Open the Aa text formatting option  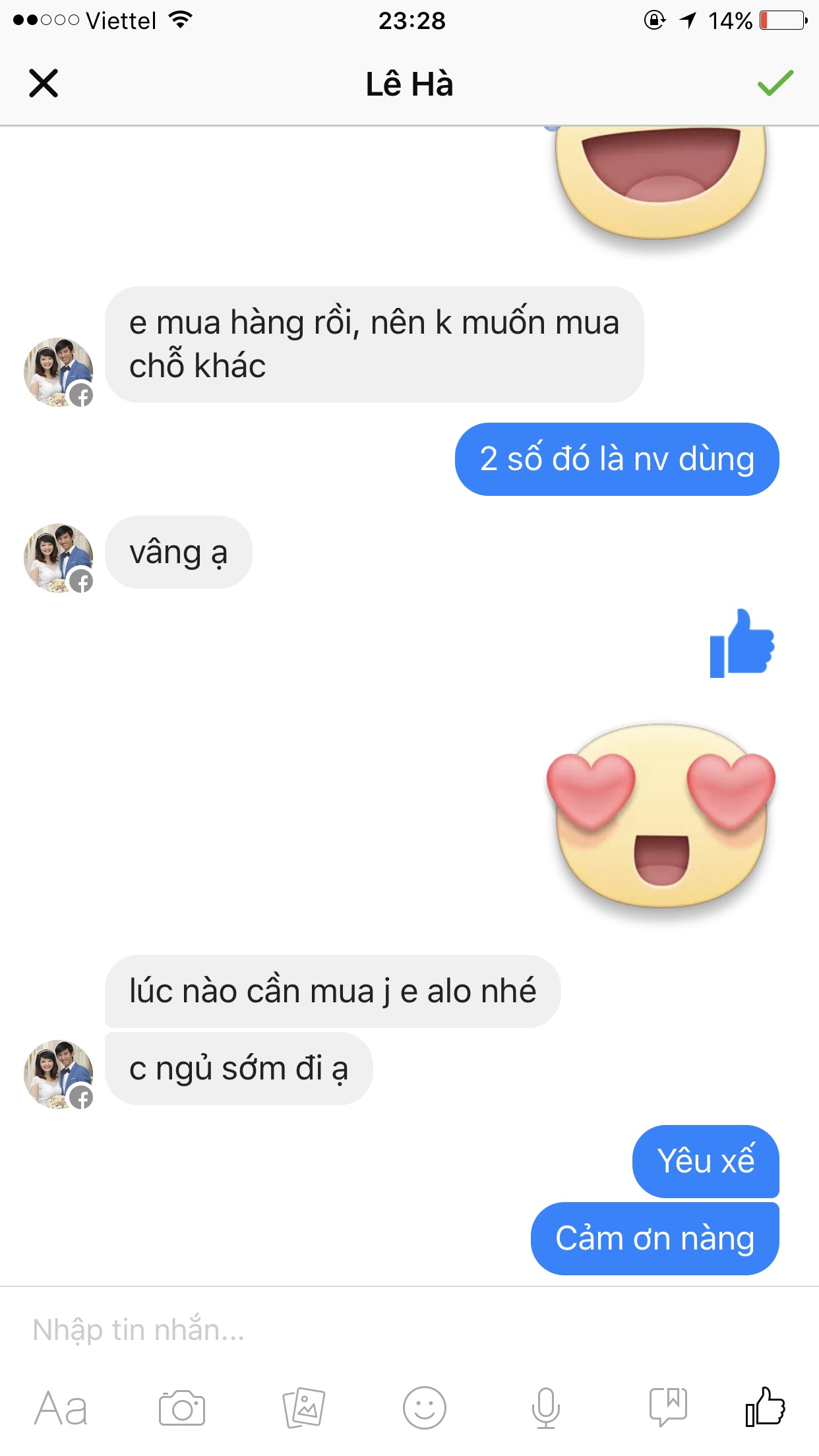tap(61, 1408)
